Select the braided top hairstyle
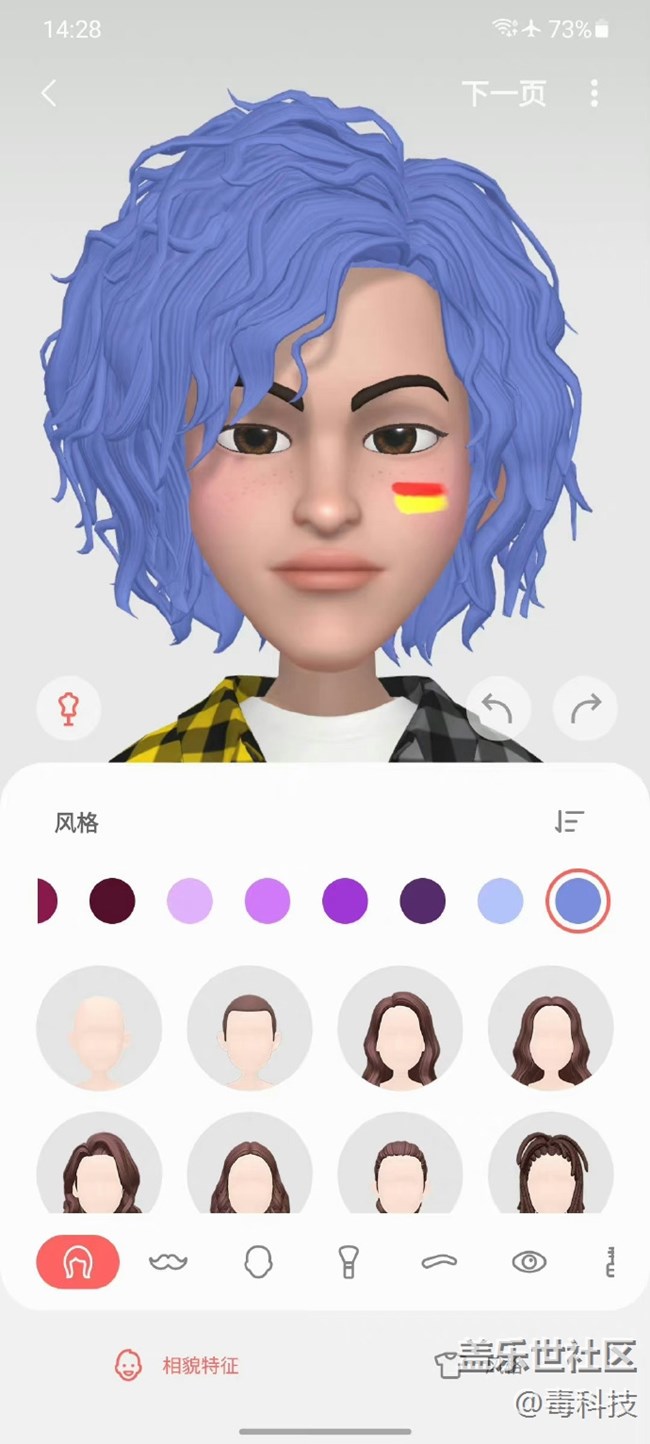Screen dimensions: 650x1444 (550, 1165)
